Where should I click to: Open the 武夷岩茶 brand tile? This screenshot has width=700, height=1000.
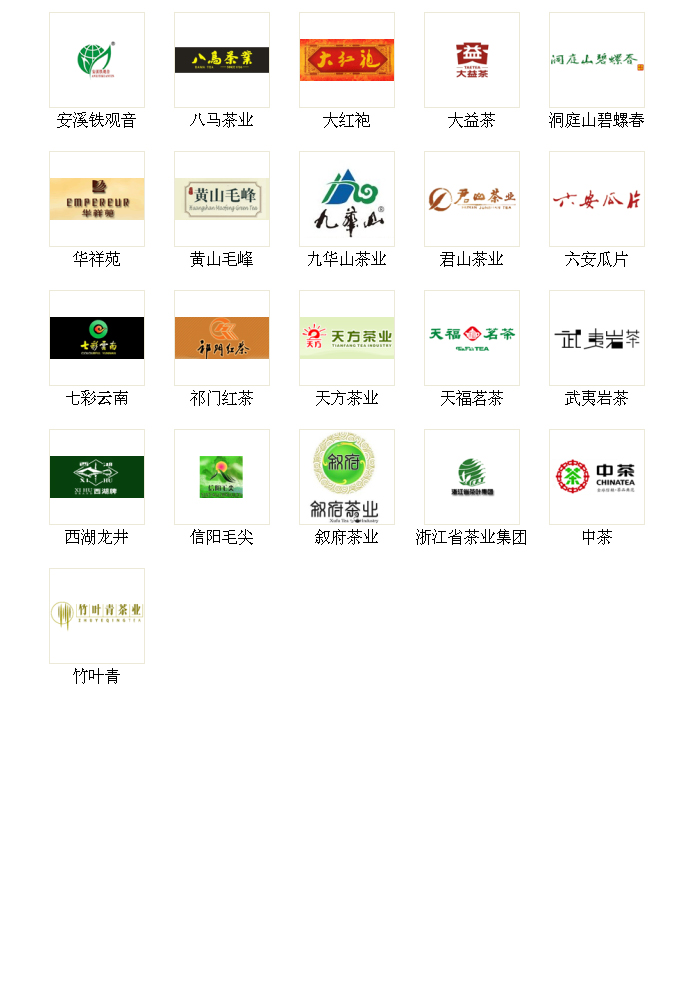coord(597,338)
